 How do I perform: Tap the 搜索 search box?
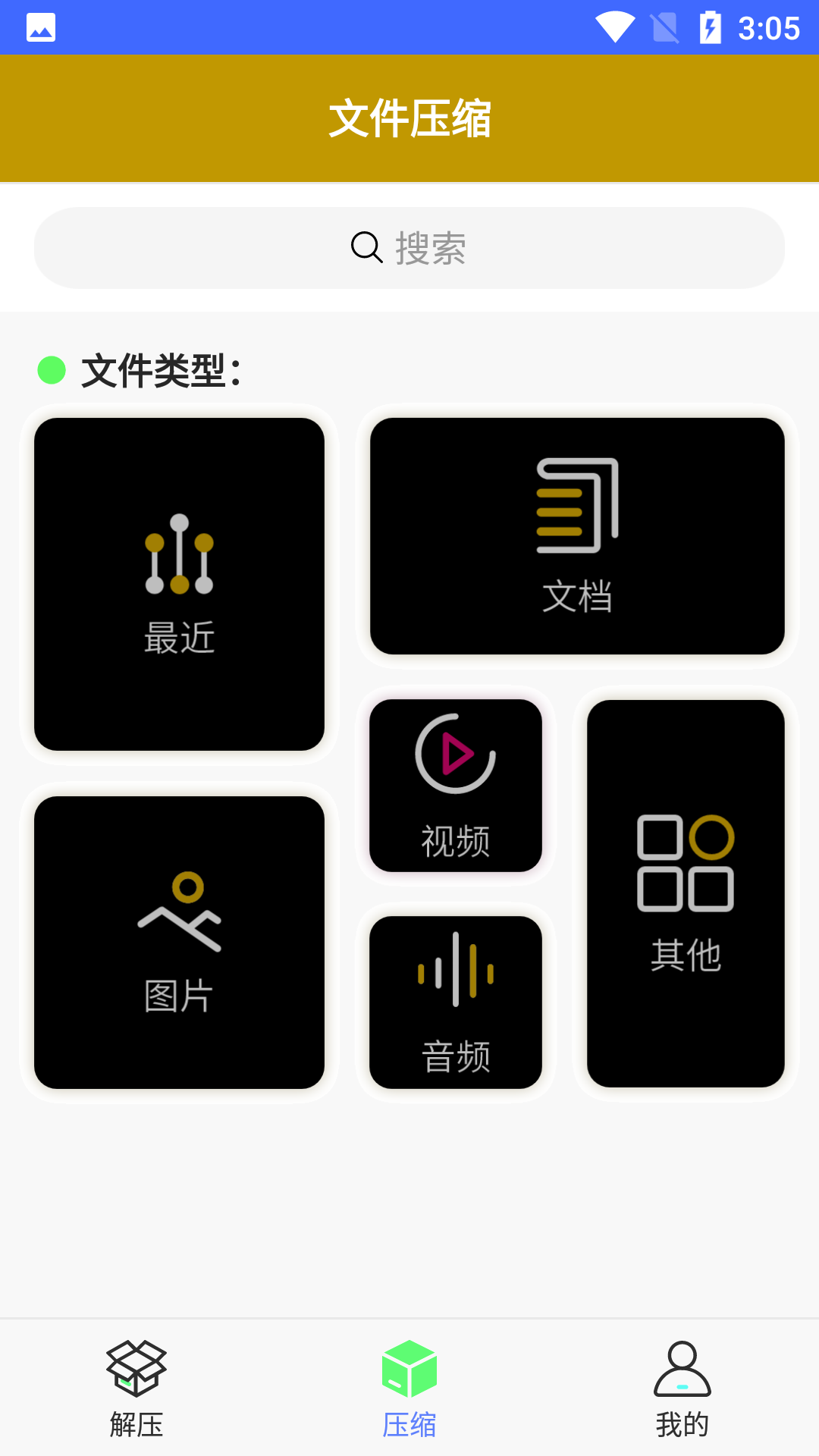[409, 248]
